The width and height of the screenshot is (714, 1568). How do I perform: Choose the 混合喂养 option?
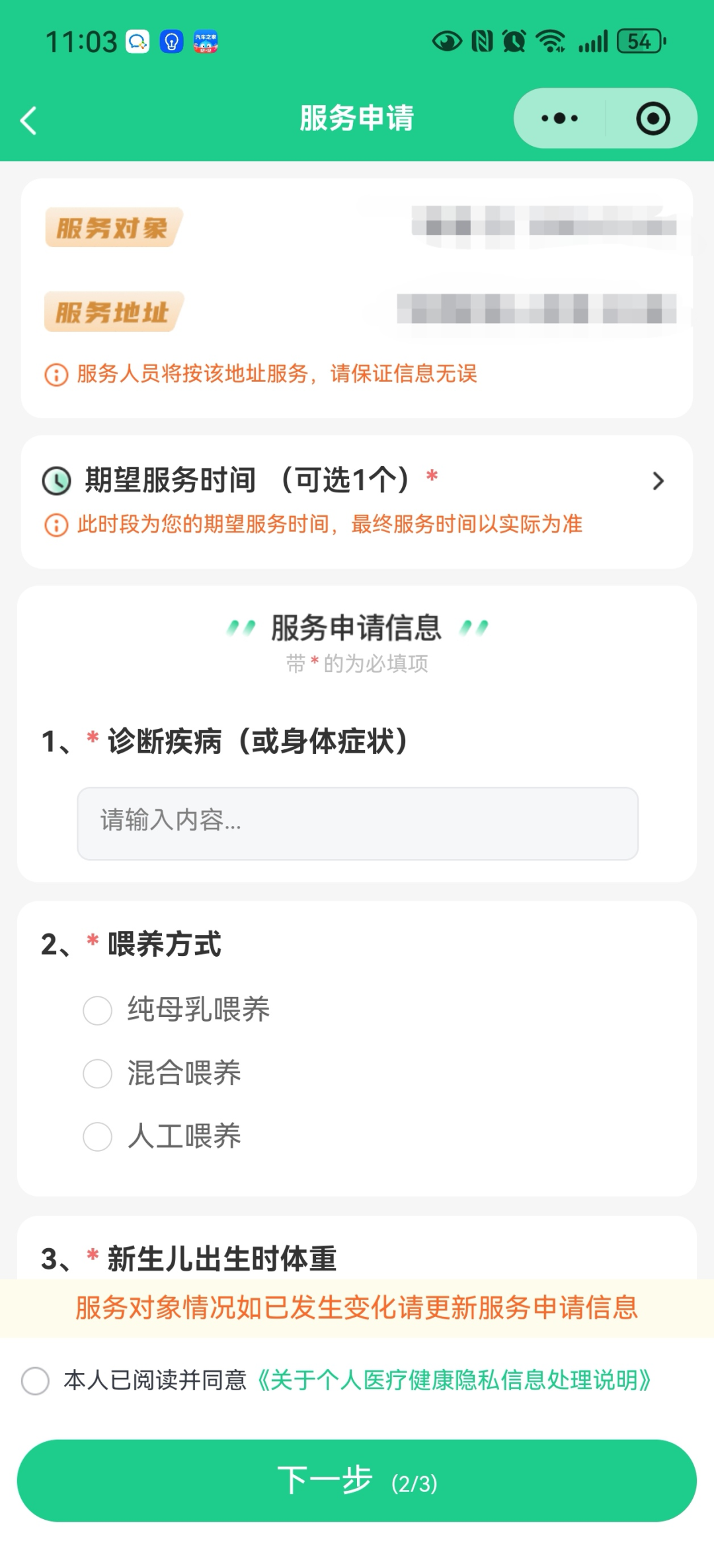[98, 1074]
